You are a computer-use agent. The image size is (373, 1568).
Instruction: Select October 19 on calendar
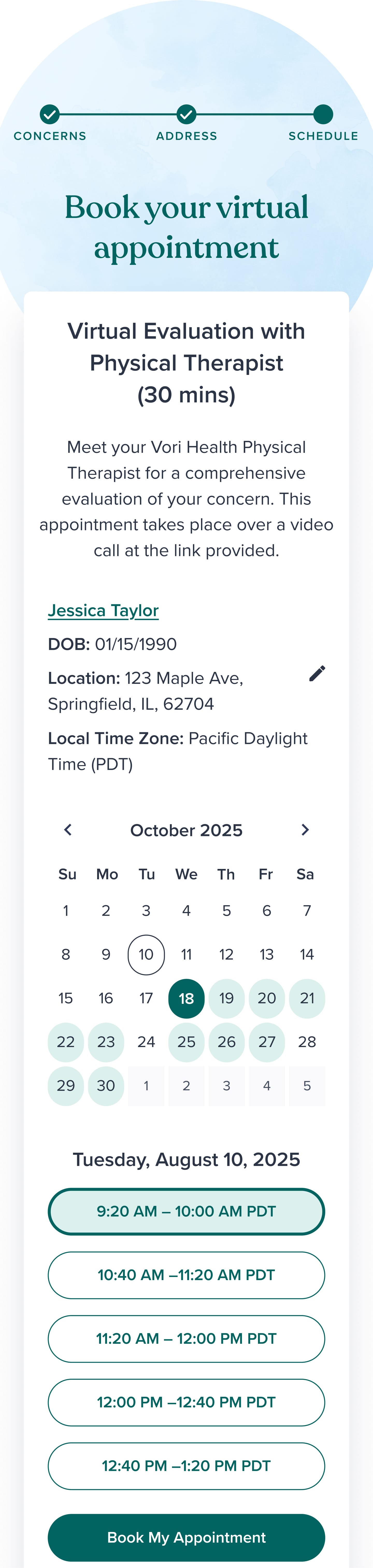click(x=226, y=998)
